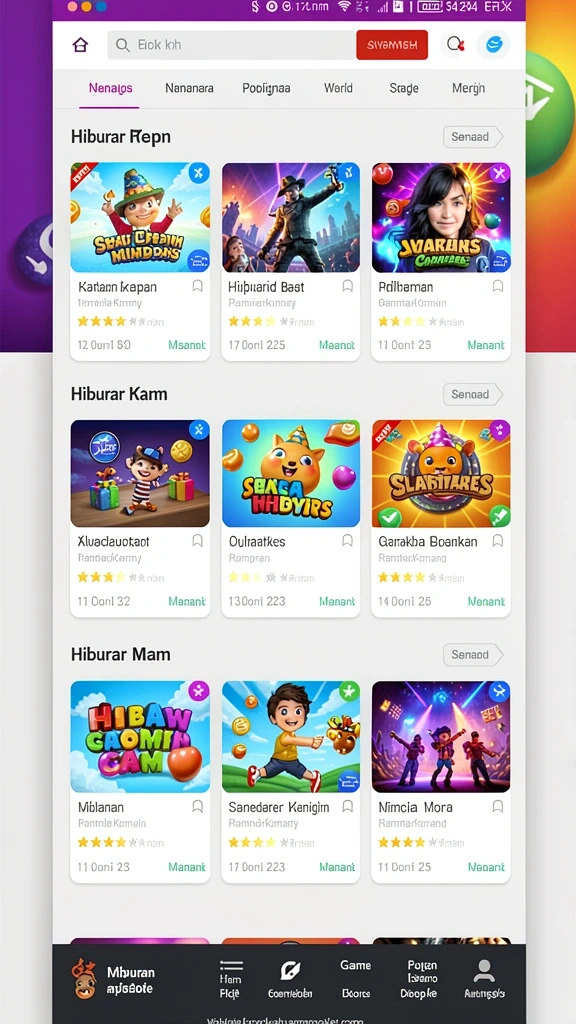The image size is (576, 1024).
Task: Tap Senaad next to Hiburar Kam
Action: click(x=473, y=394)
